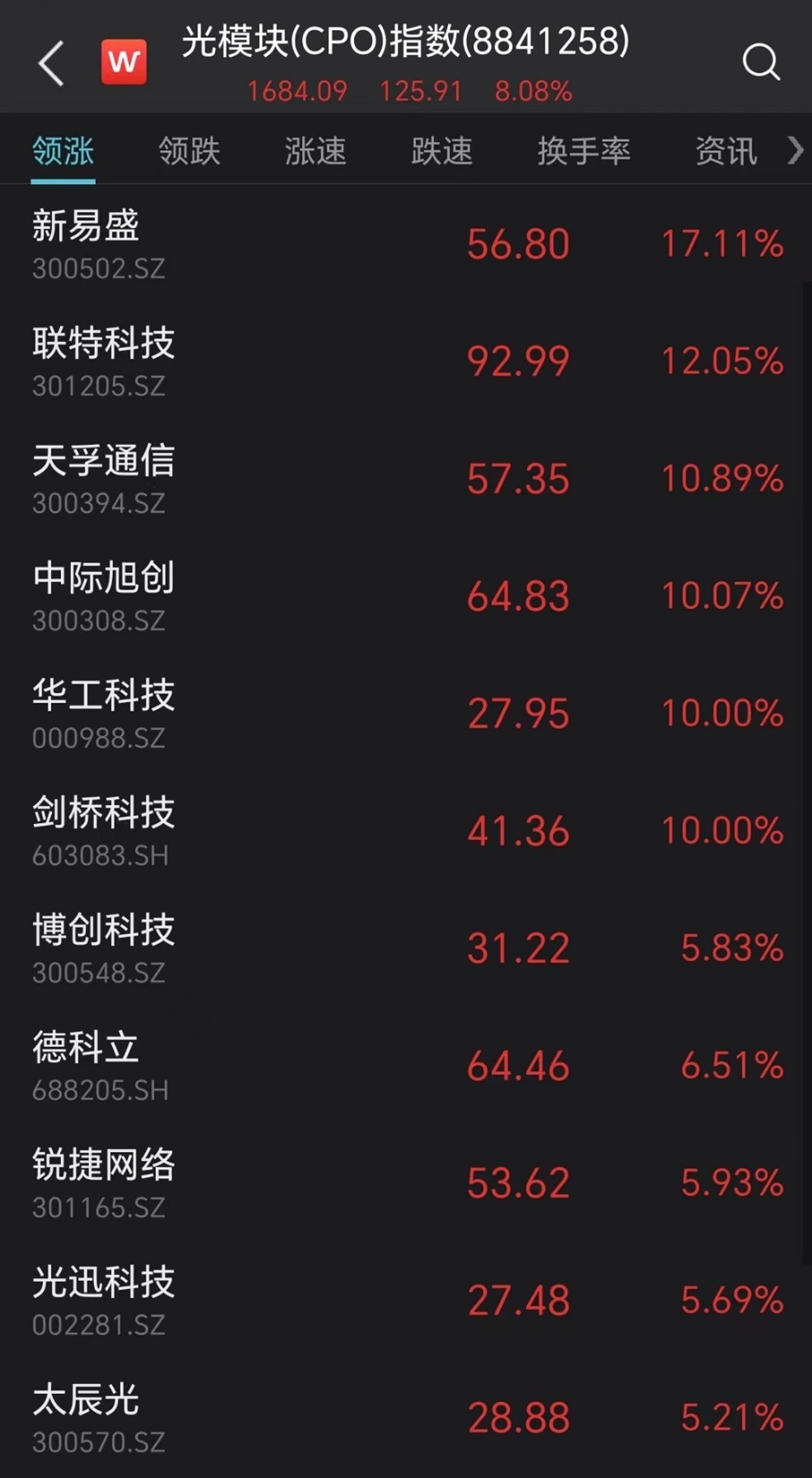Image resolution: width=812 pixels, height=1478 pixels.
Task: Go back with the top-left arrow
Action: pyautogui.click(x=51, y=63)
